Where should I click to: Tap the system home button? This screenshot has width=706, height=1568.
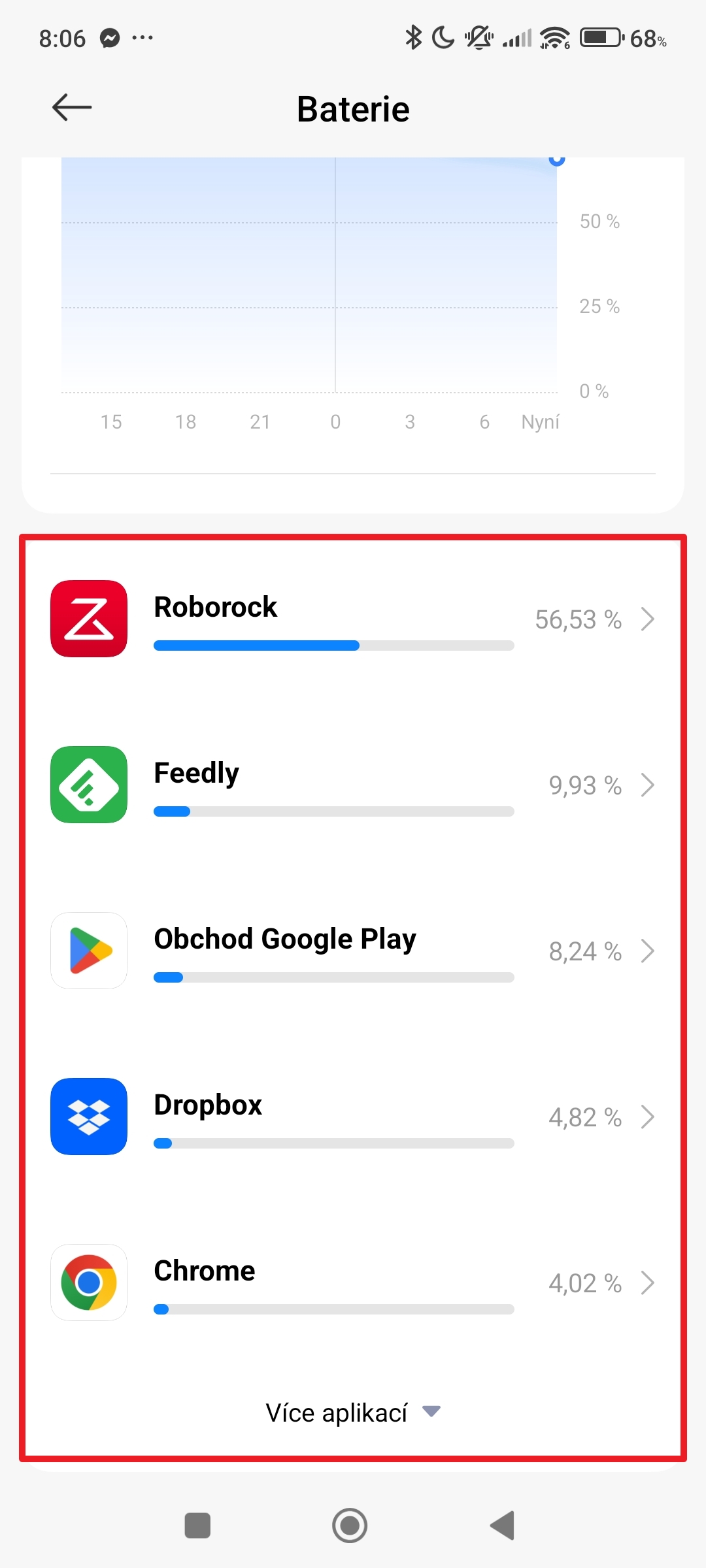point(350,1526)
